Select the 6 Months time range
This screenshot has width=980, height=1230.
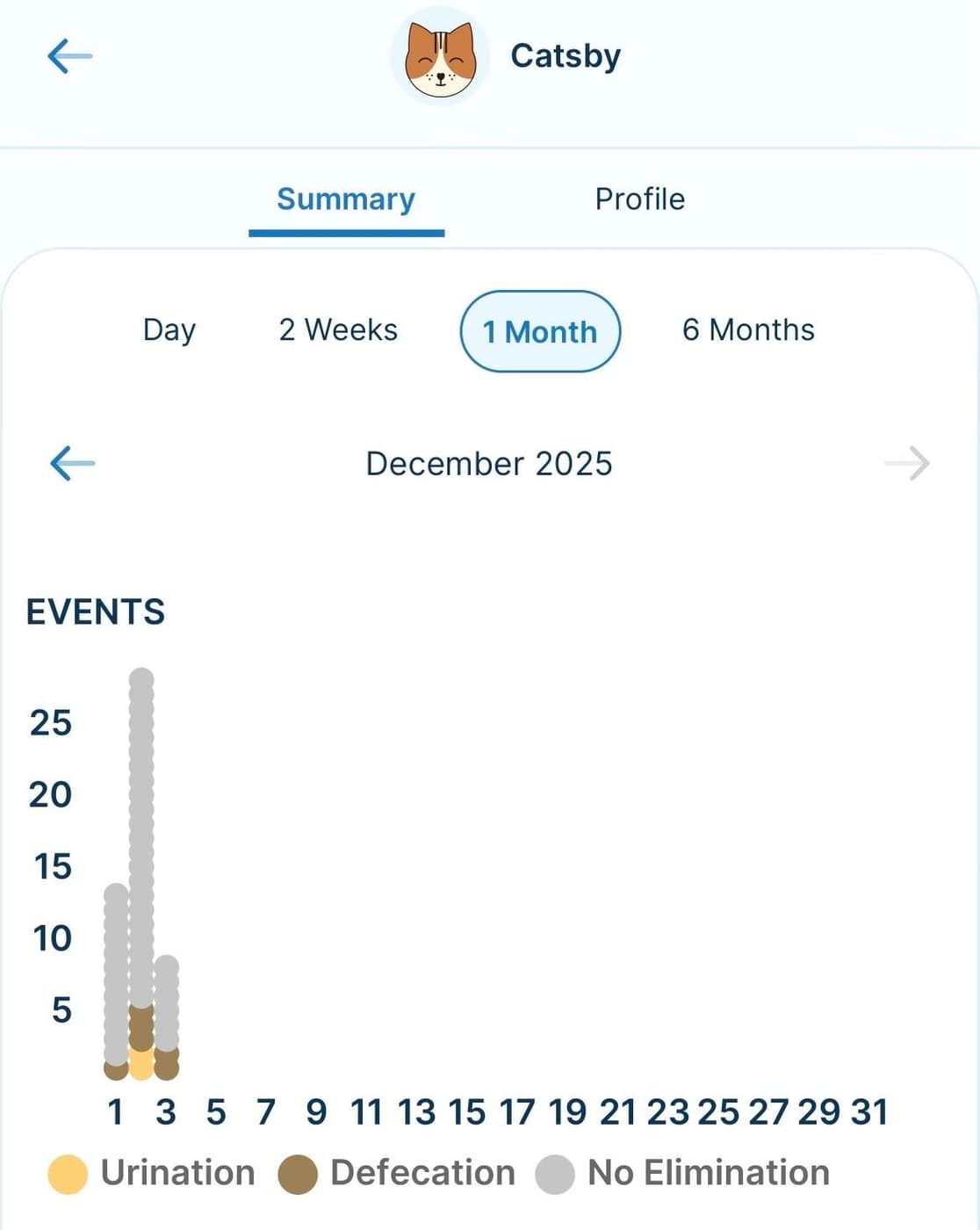[x=748, y=330]
